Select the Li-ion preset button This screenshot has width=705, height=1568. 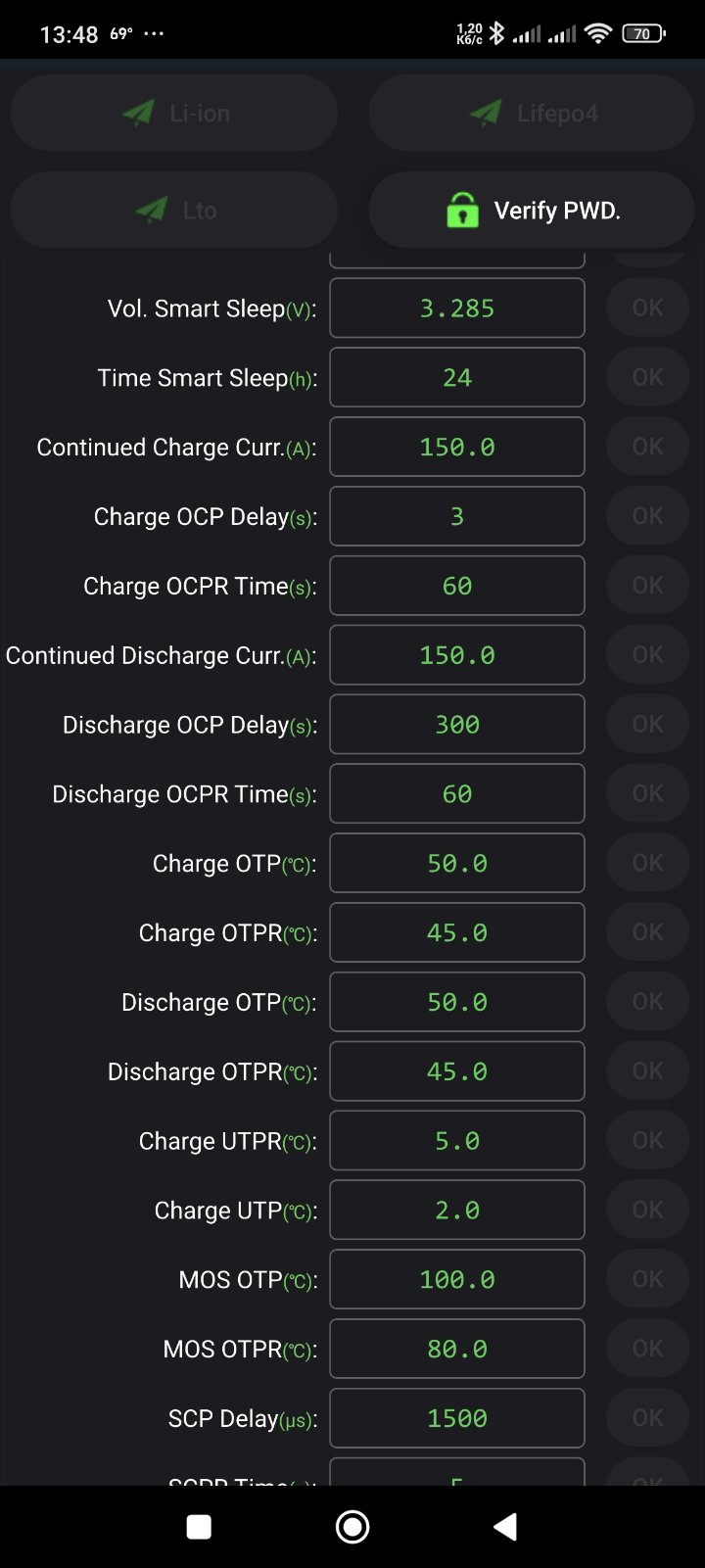click(x=174, y=114)
